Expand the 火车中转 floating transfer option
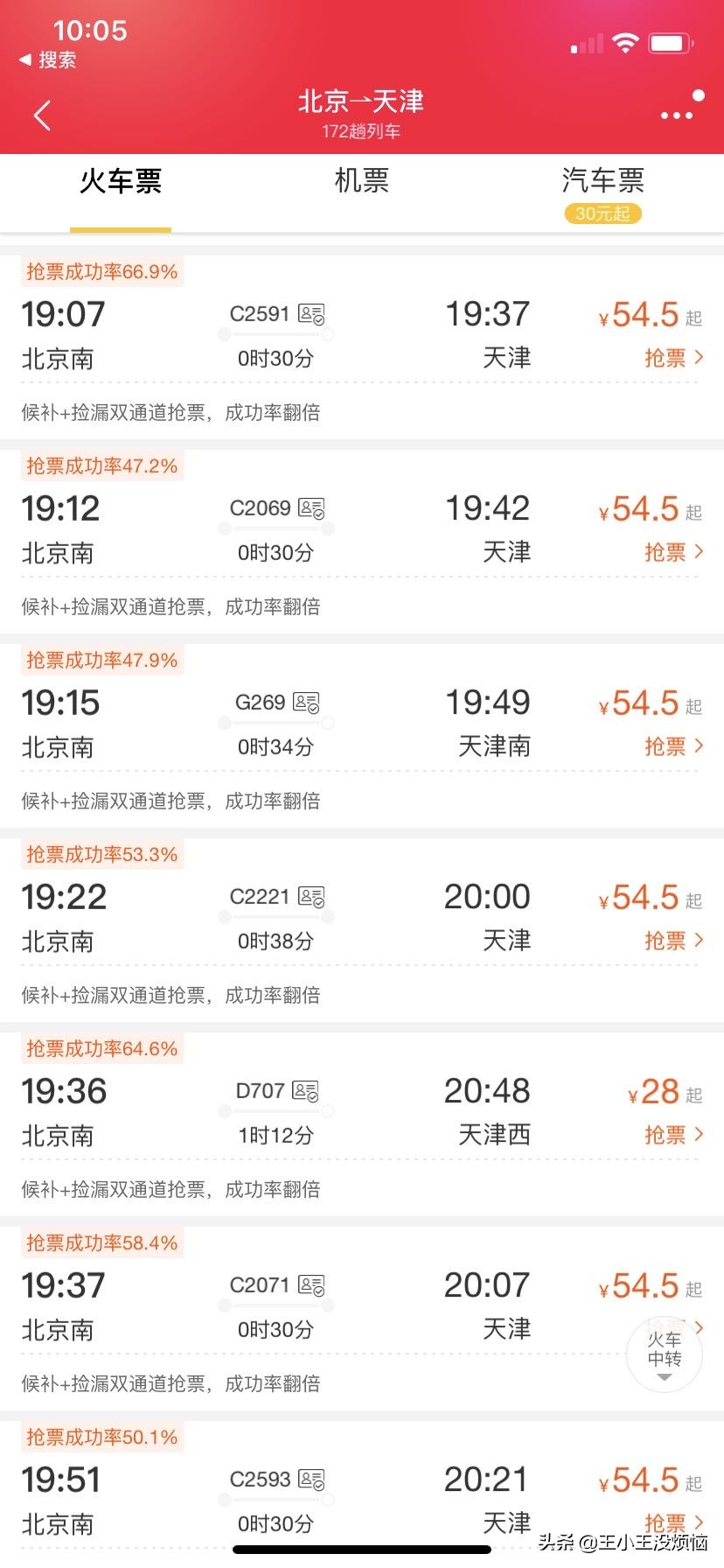 point(665,1354)
